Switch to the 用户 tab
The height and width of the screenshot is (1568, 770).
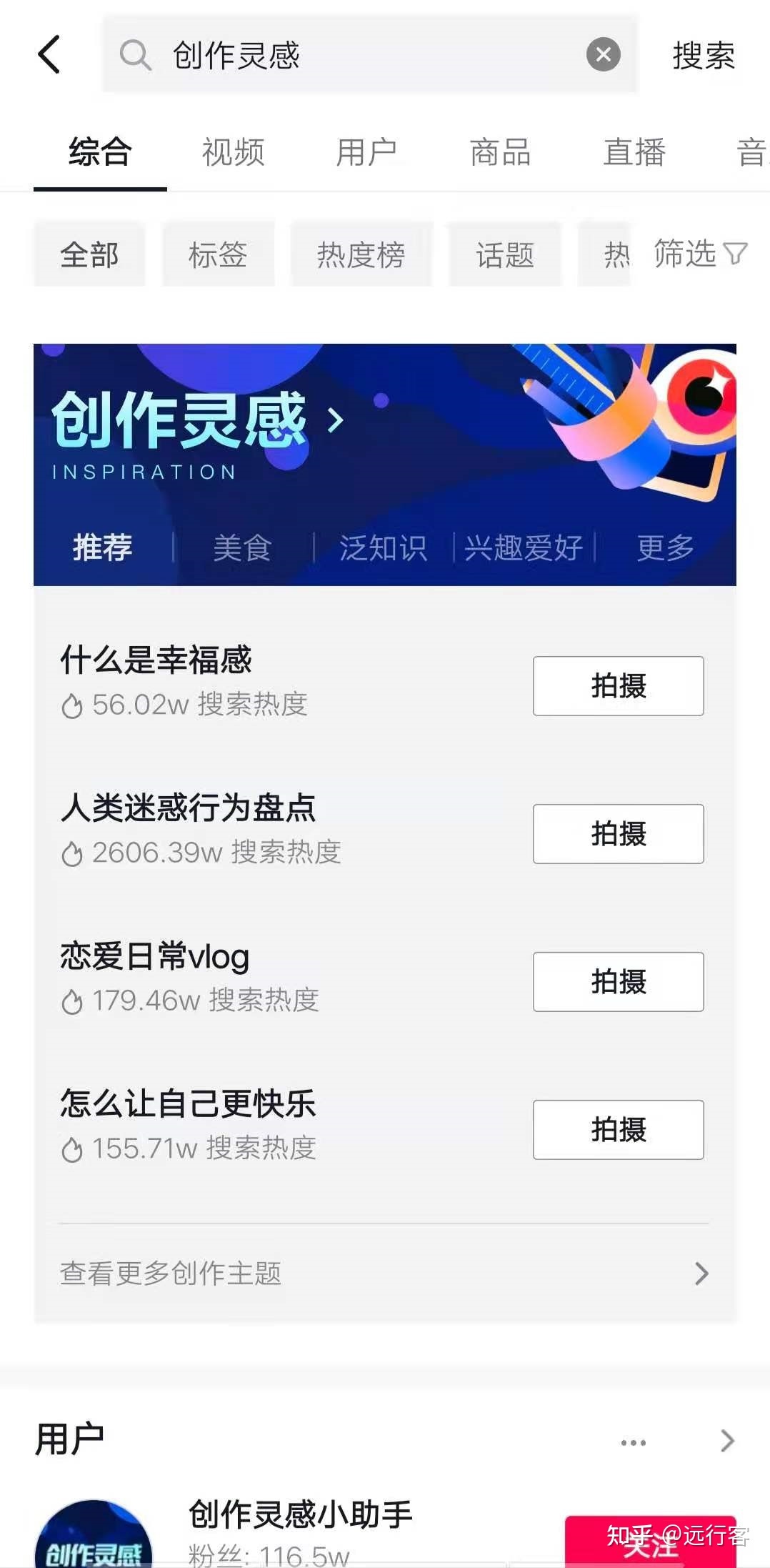tap(366, 152)
